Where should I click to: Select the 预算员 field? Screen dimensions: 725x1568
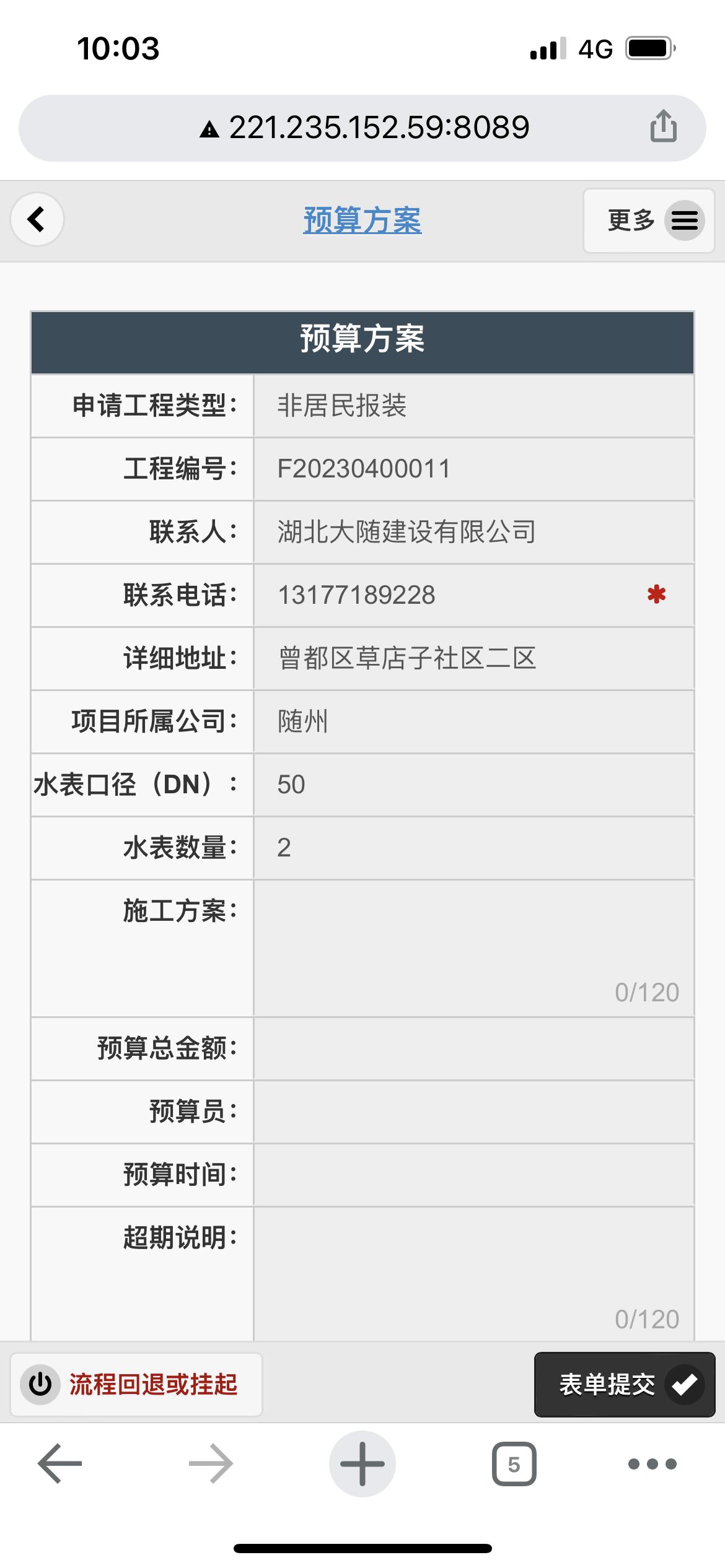tap(473, 1112)
